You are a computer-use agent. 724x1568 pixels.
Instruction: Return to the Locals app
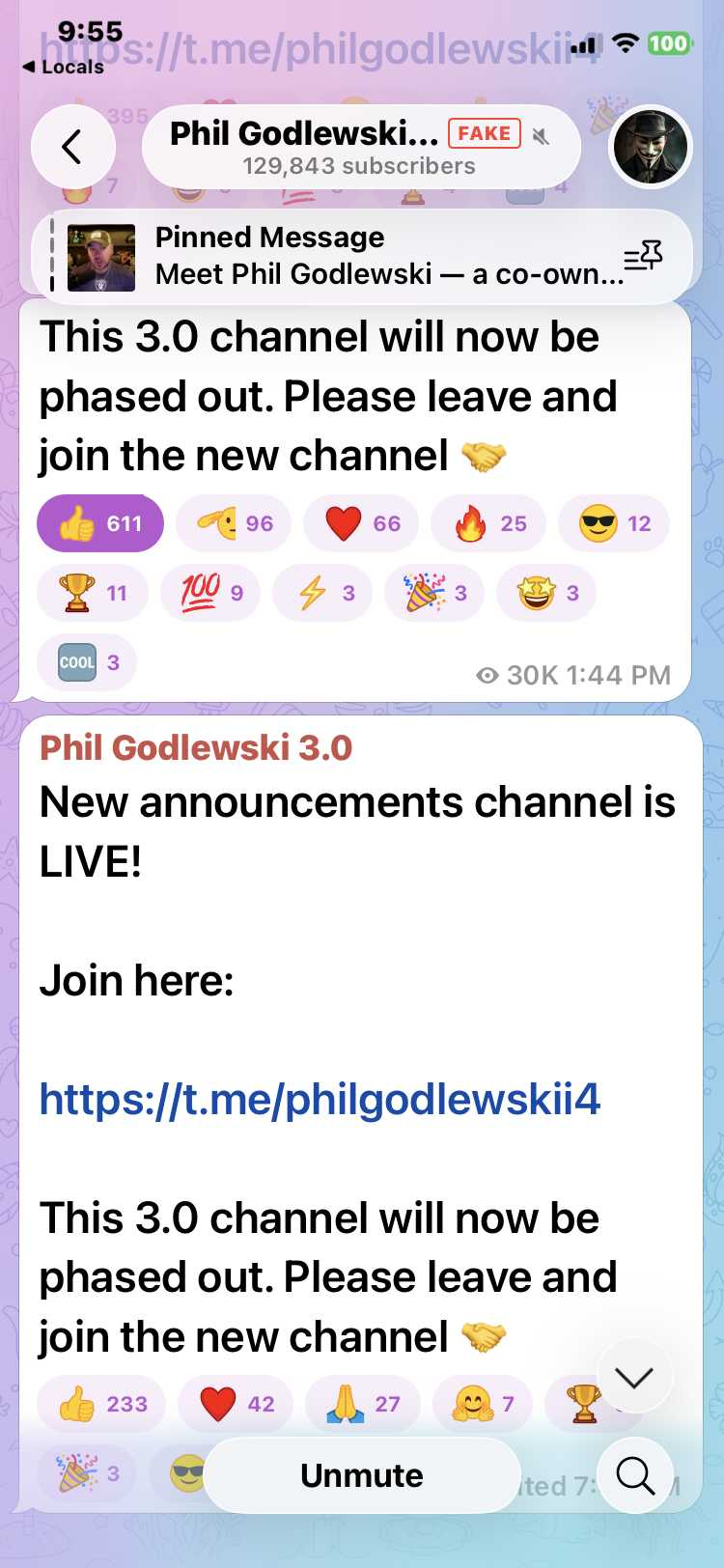[x=64, y=67]
